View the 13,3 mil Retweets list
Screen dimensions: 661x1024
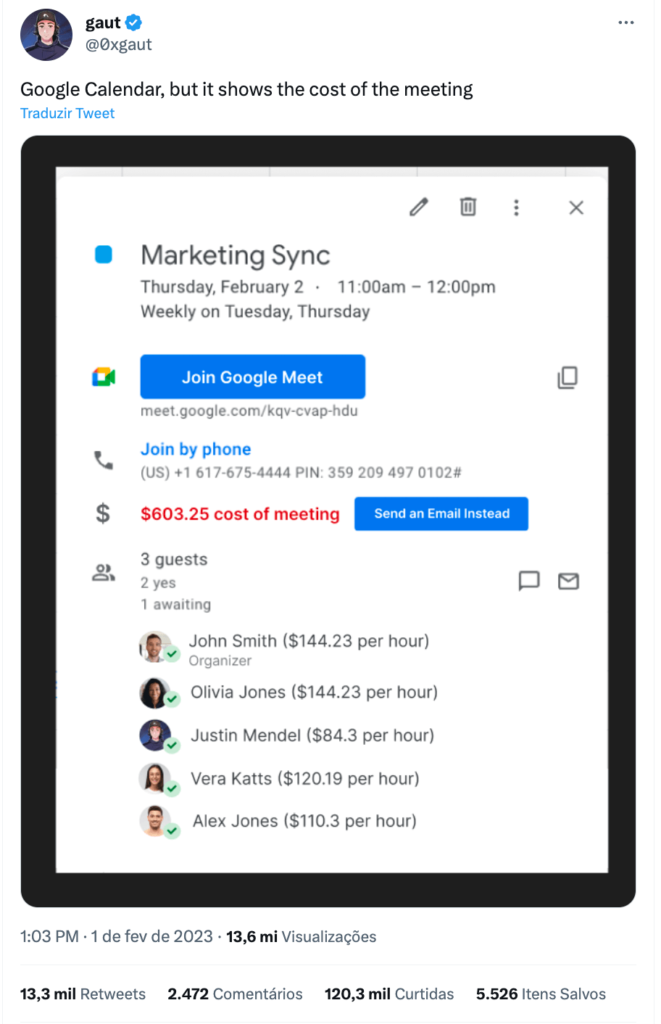82,994
